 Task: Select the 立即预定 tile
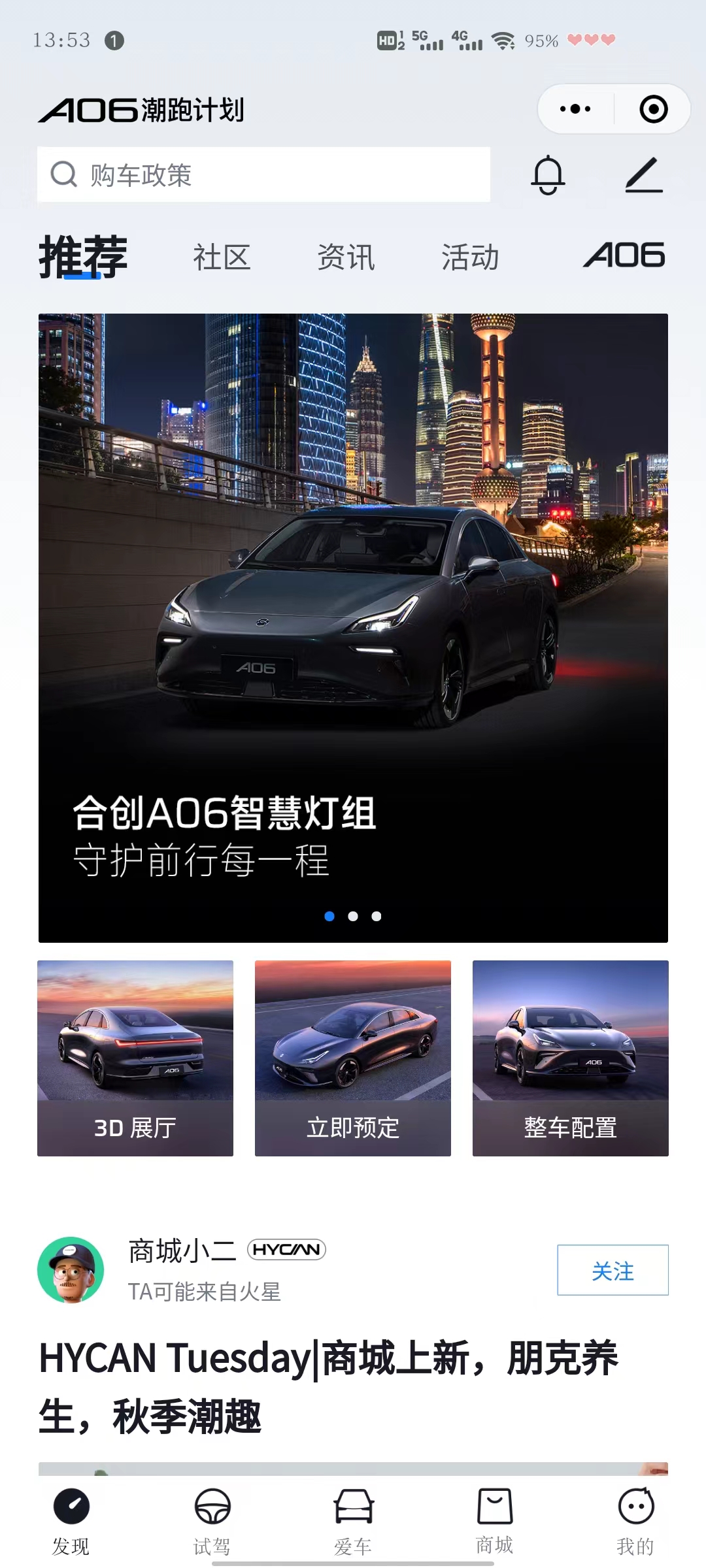(x=353, y=1058)
